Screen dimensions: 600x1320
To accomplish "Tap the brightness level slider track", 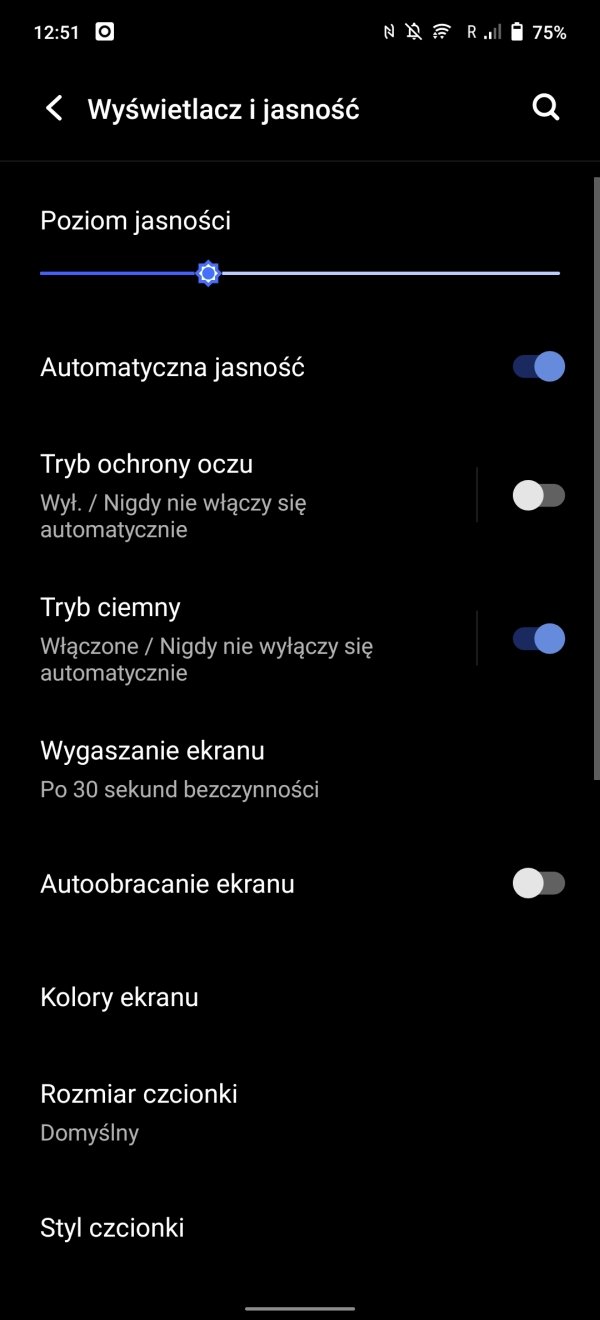I will click(300, 272).
